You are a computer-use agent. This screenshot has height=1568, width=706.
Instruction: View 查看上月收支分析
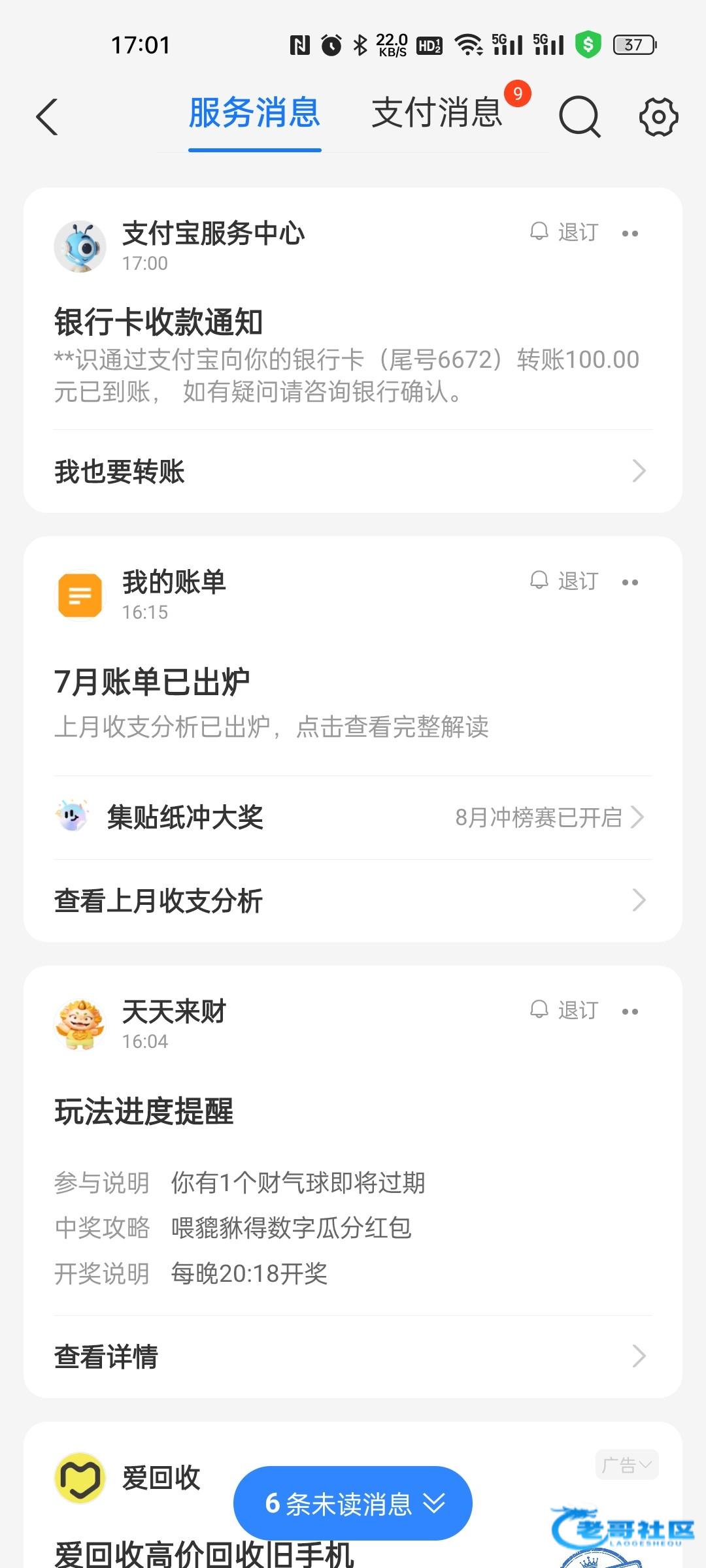pyautogui.click(x=352, y=900)
